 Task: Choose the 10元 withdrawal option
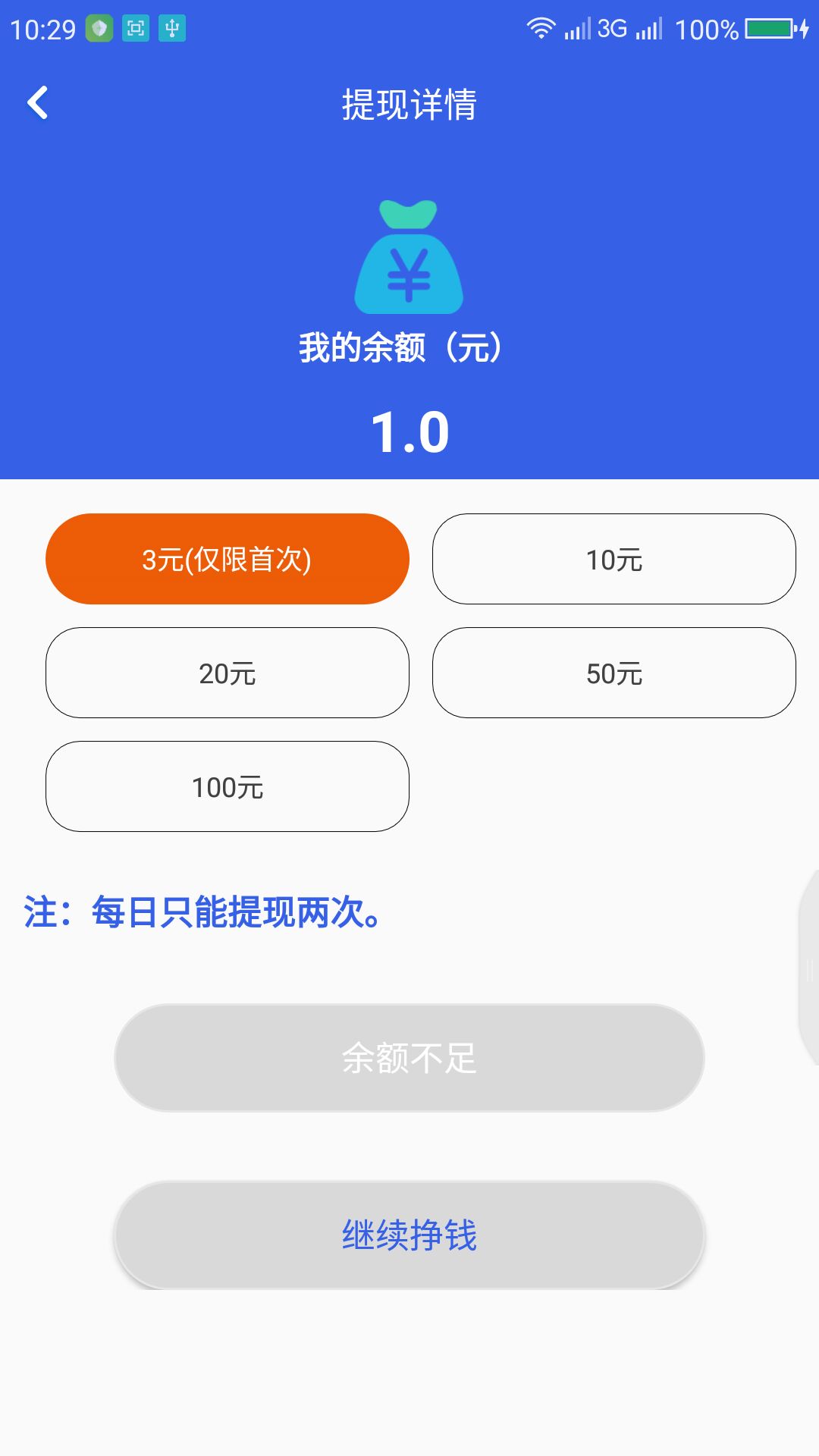[x=614, y=559]
